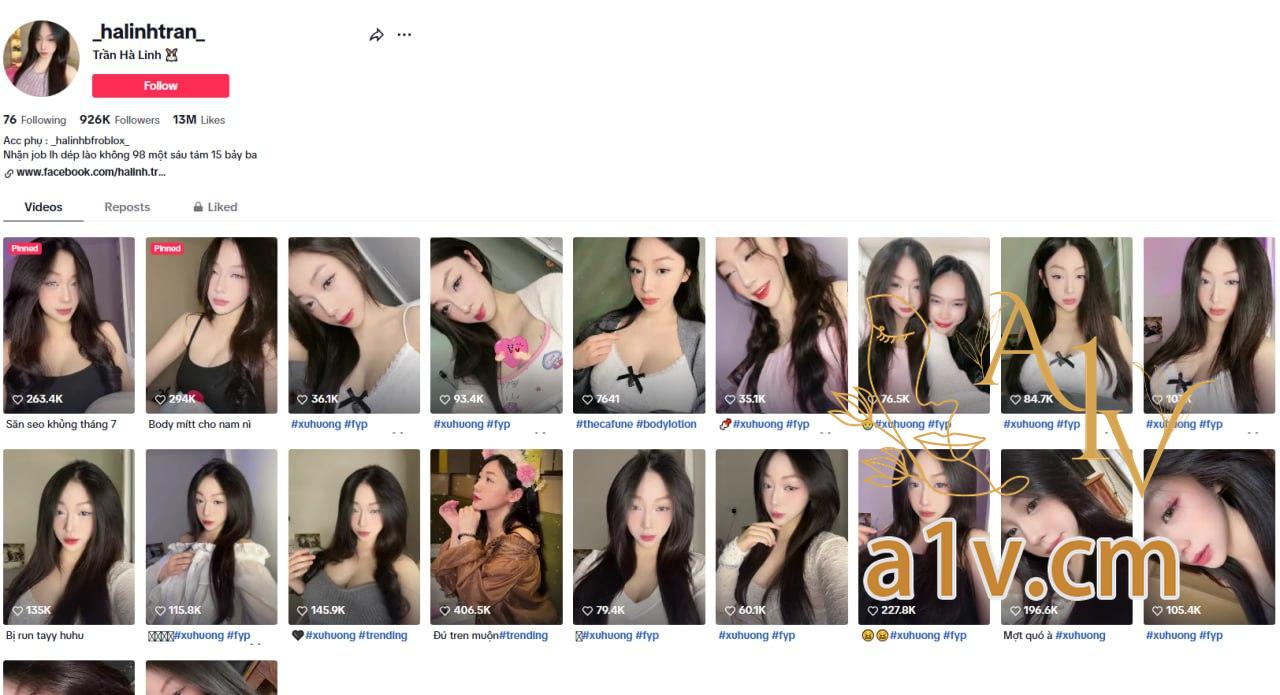Switch to the Liked tab
Viewport: 1280px width, 695px height.
point(215,207)
